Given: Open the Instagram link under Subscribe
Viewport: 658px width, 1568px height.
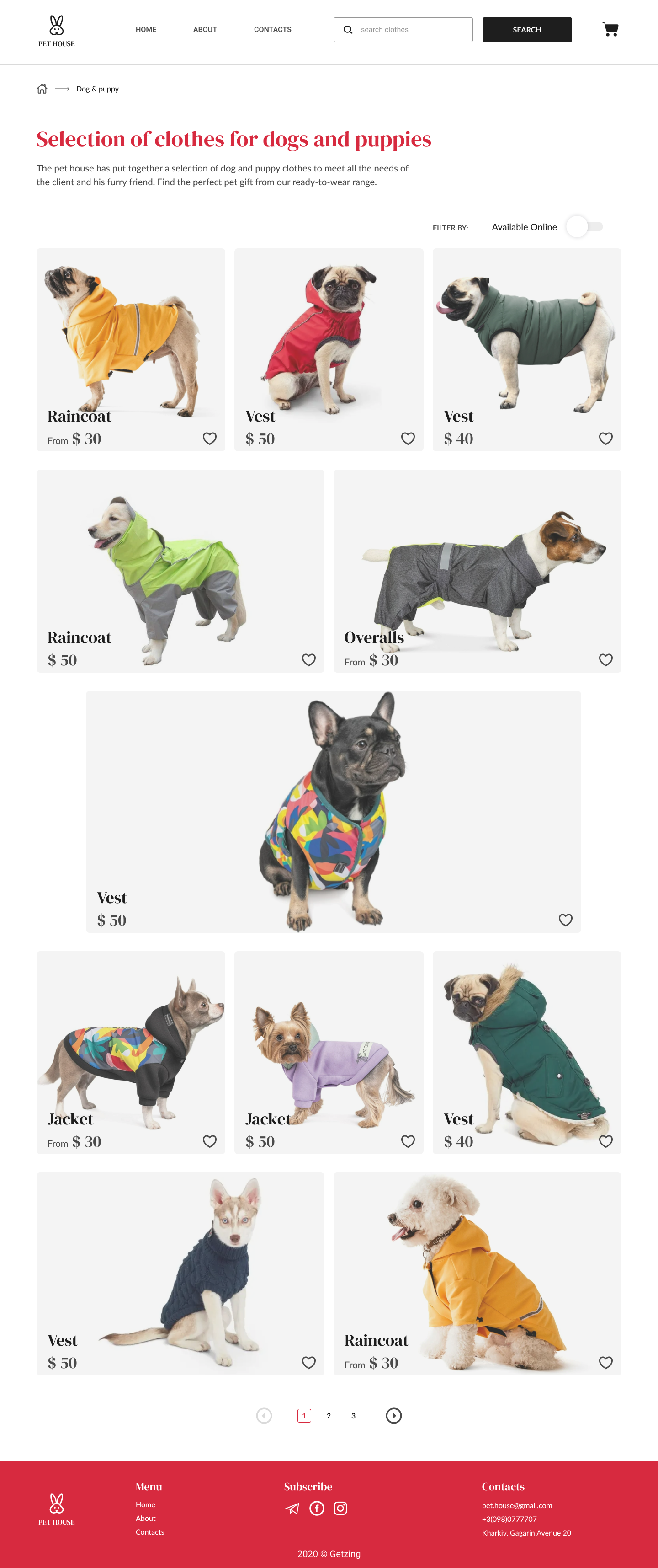Looking at the screenshot, I should [x=340, y=1509].
